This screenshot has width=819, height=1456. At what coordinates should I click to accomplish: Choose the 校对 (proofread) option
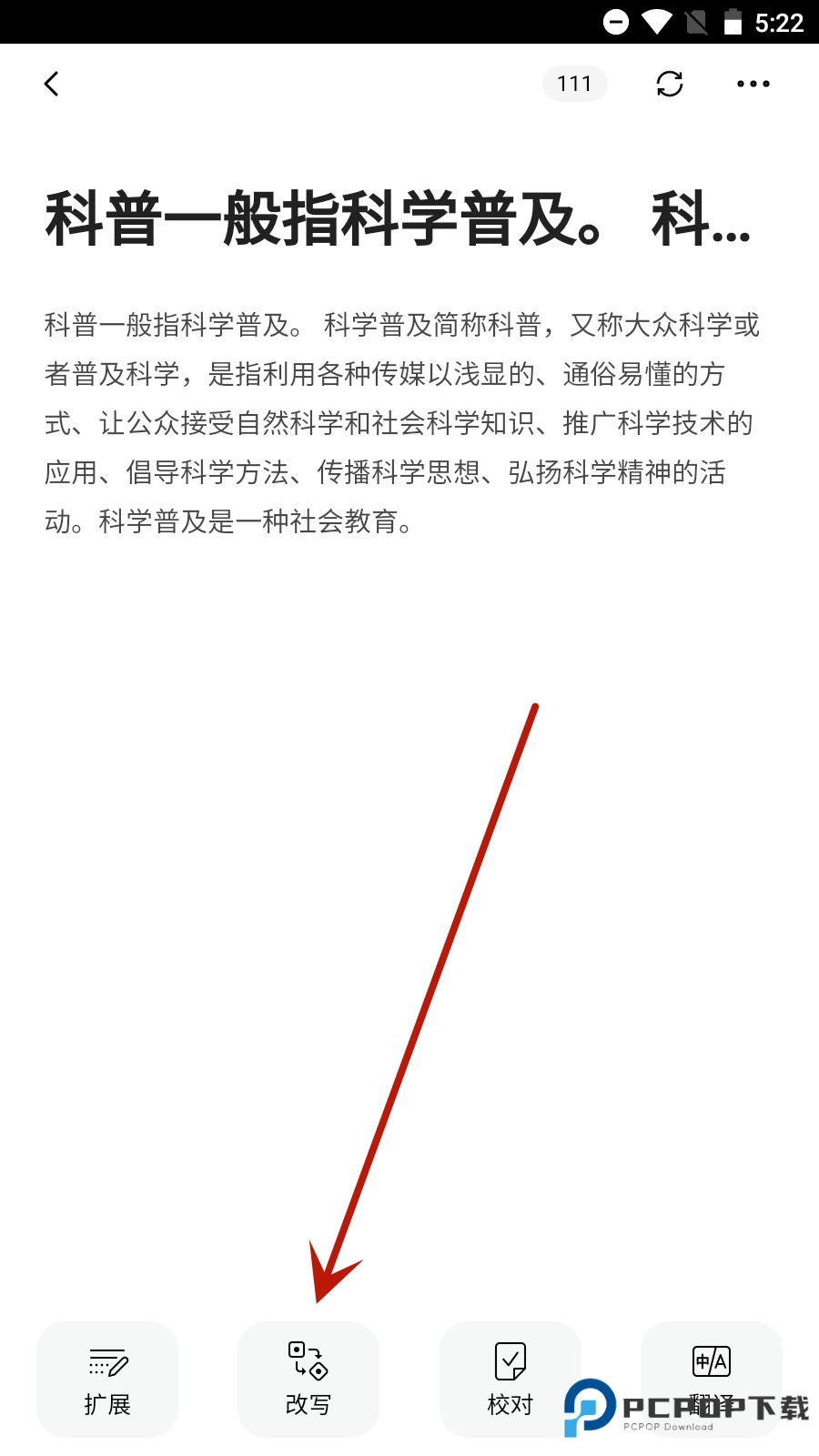510,1380
